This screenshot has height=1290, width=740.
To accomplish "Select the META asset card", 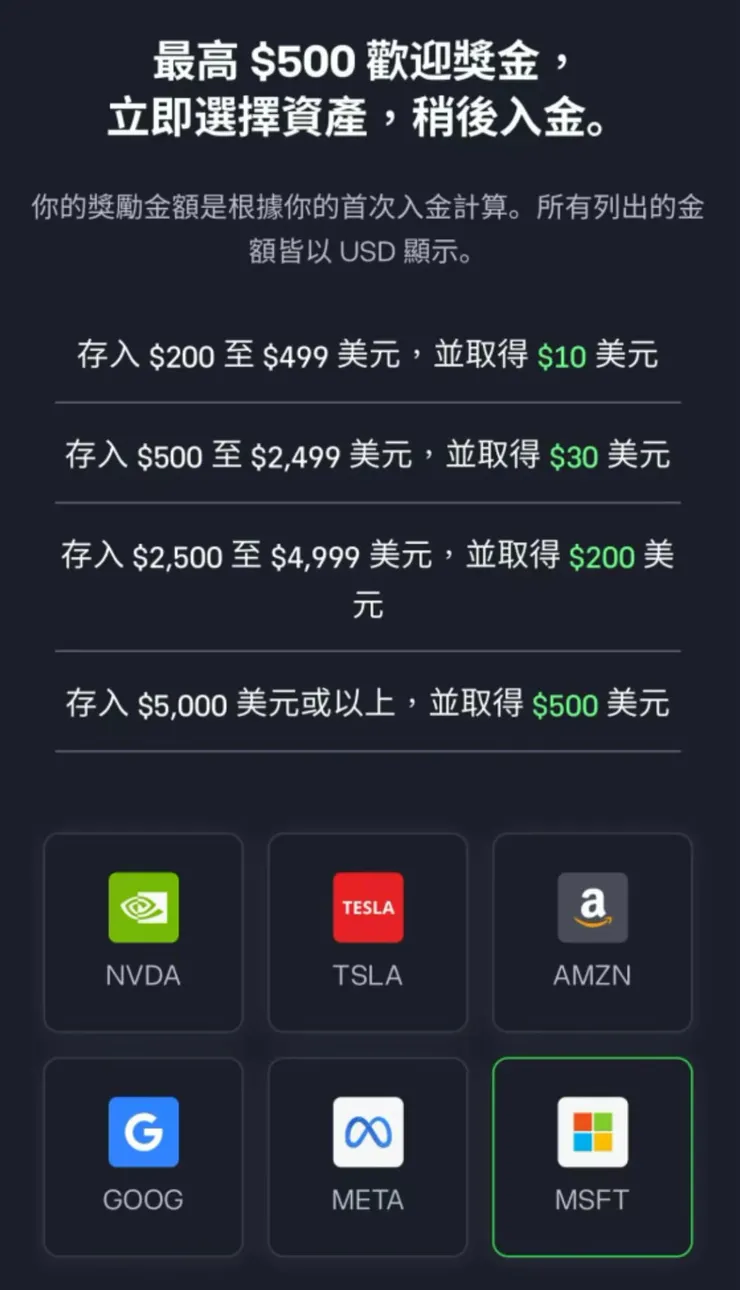I will 368,1156.
